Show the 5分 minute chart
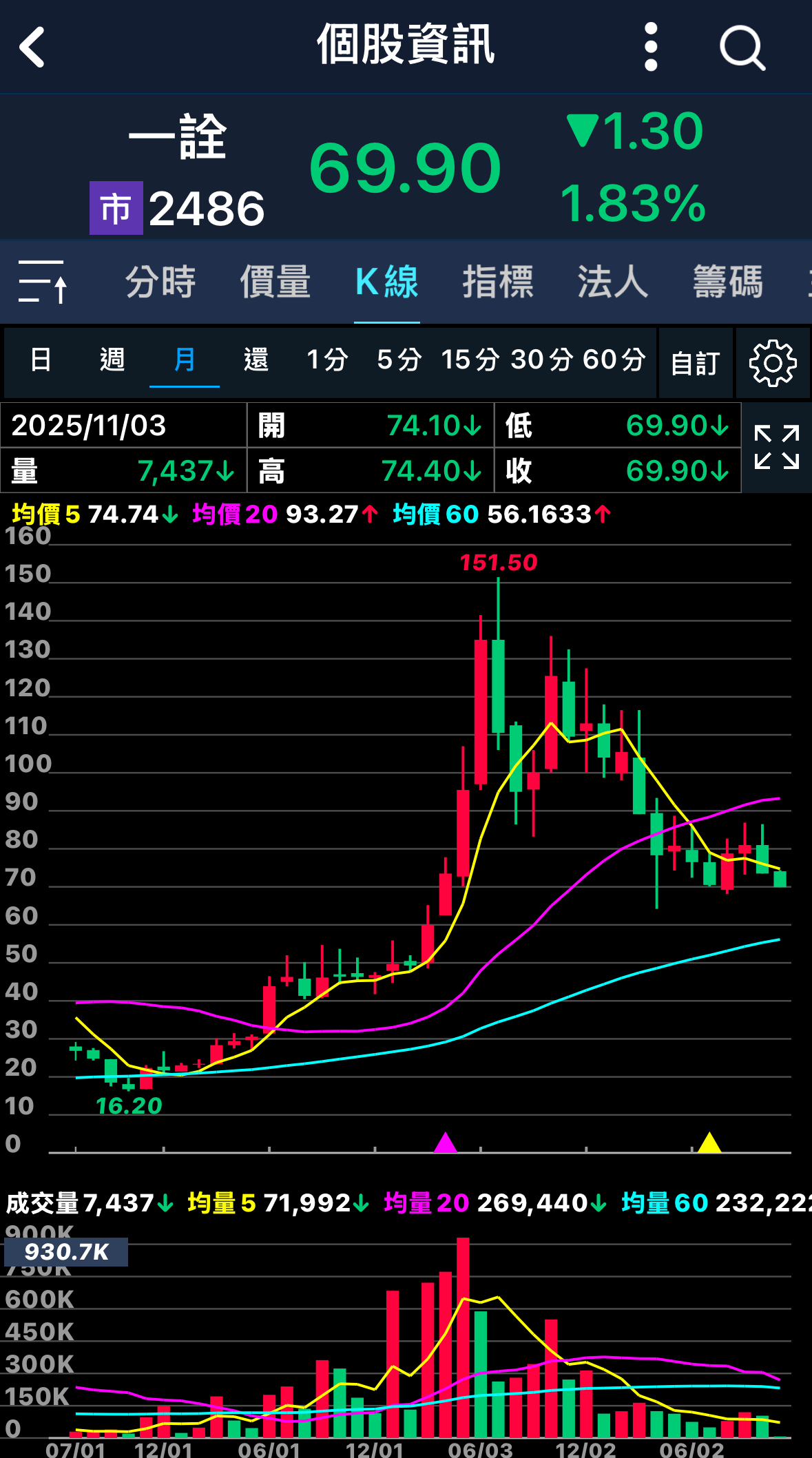Viewport: 812px width, 1458px height. tap(399, 360)
